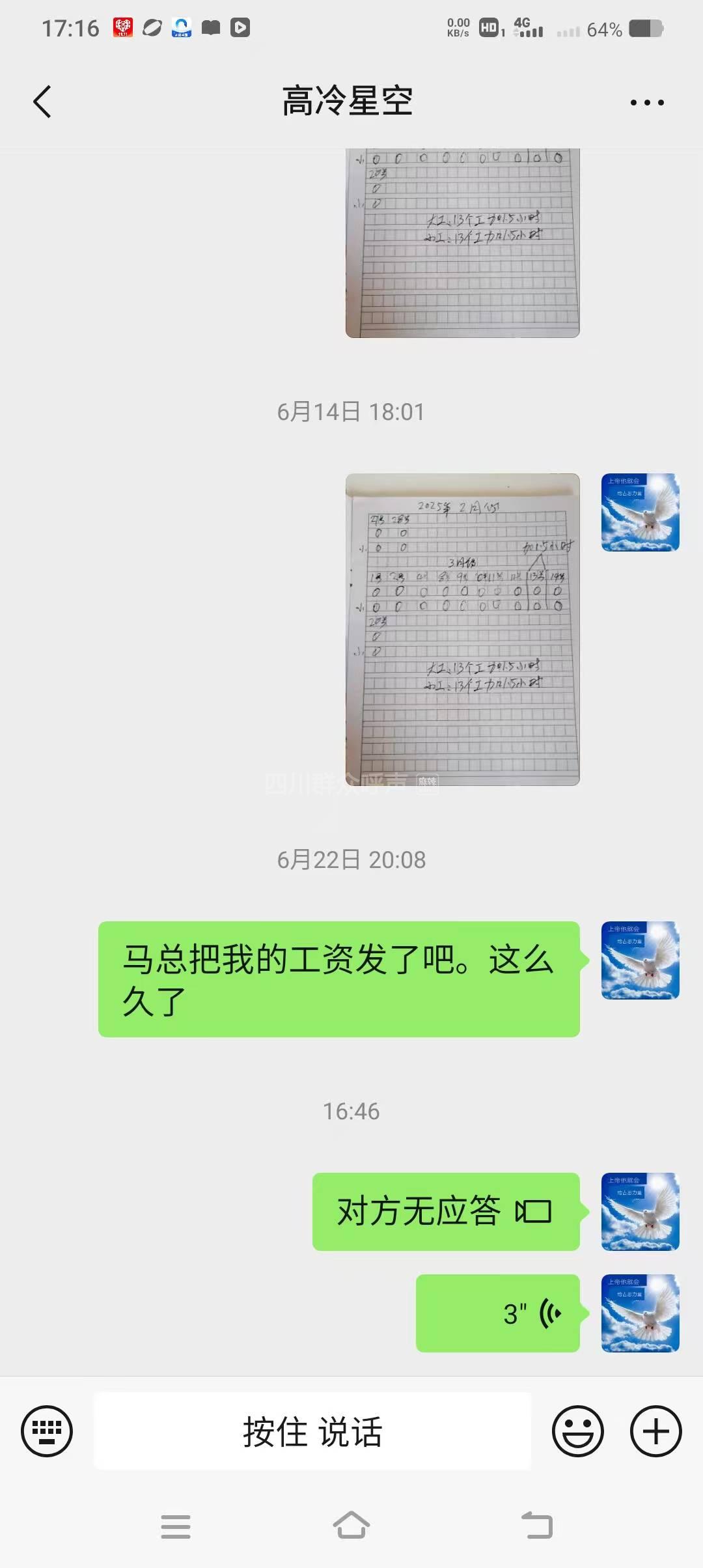
Task: Play the 3-second voice message
Action: coord(498,1313)
